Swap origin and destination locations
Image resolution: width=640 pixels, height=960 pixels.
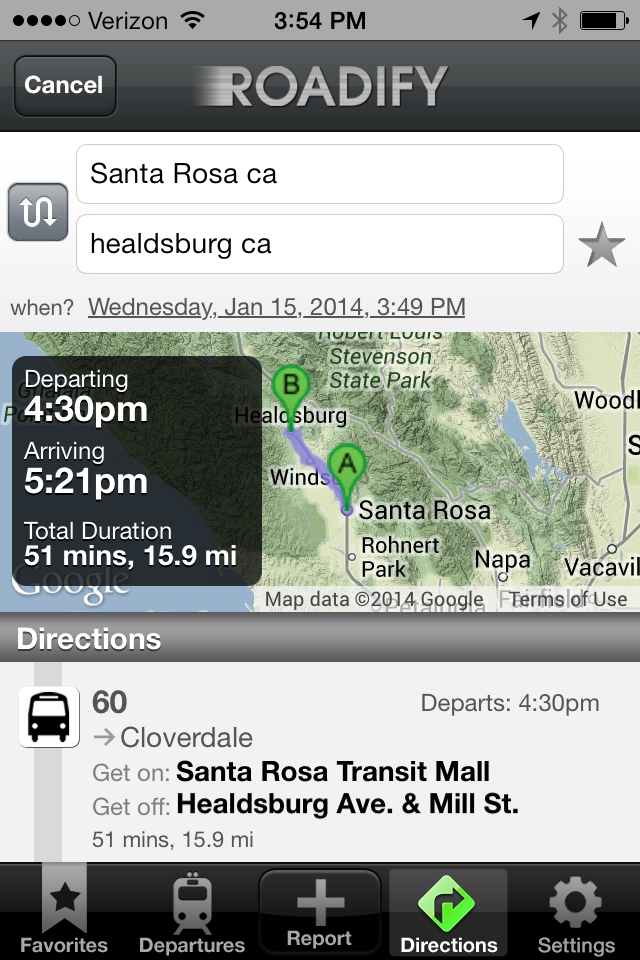pos(38,212)
